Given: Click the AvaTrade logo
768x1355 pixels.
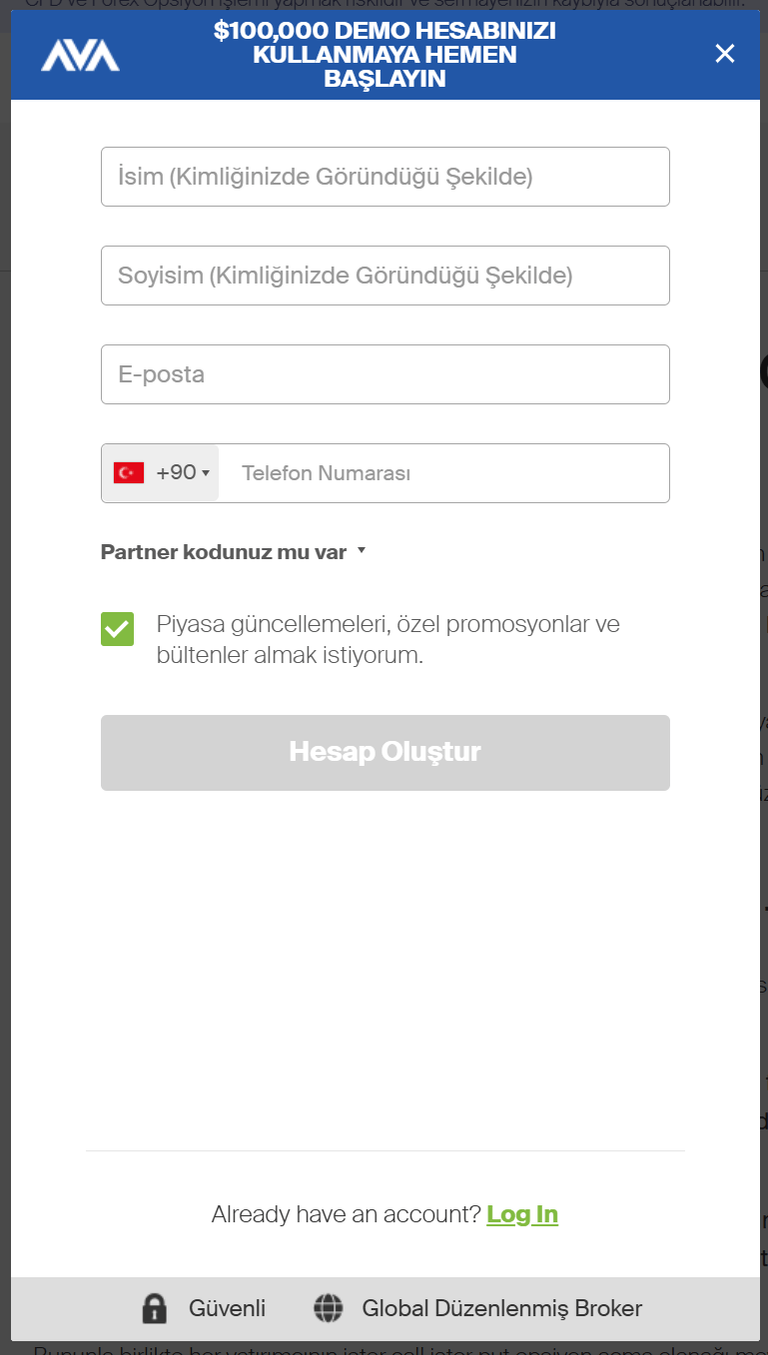Looking at the screenshot, I should click(x=80, y=55).
